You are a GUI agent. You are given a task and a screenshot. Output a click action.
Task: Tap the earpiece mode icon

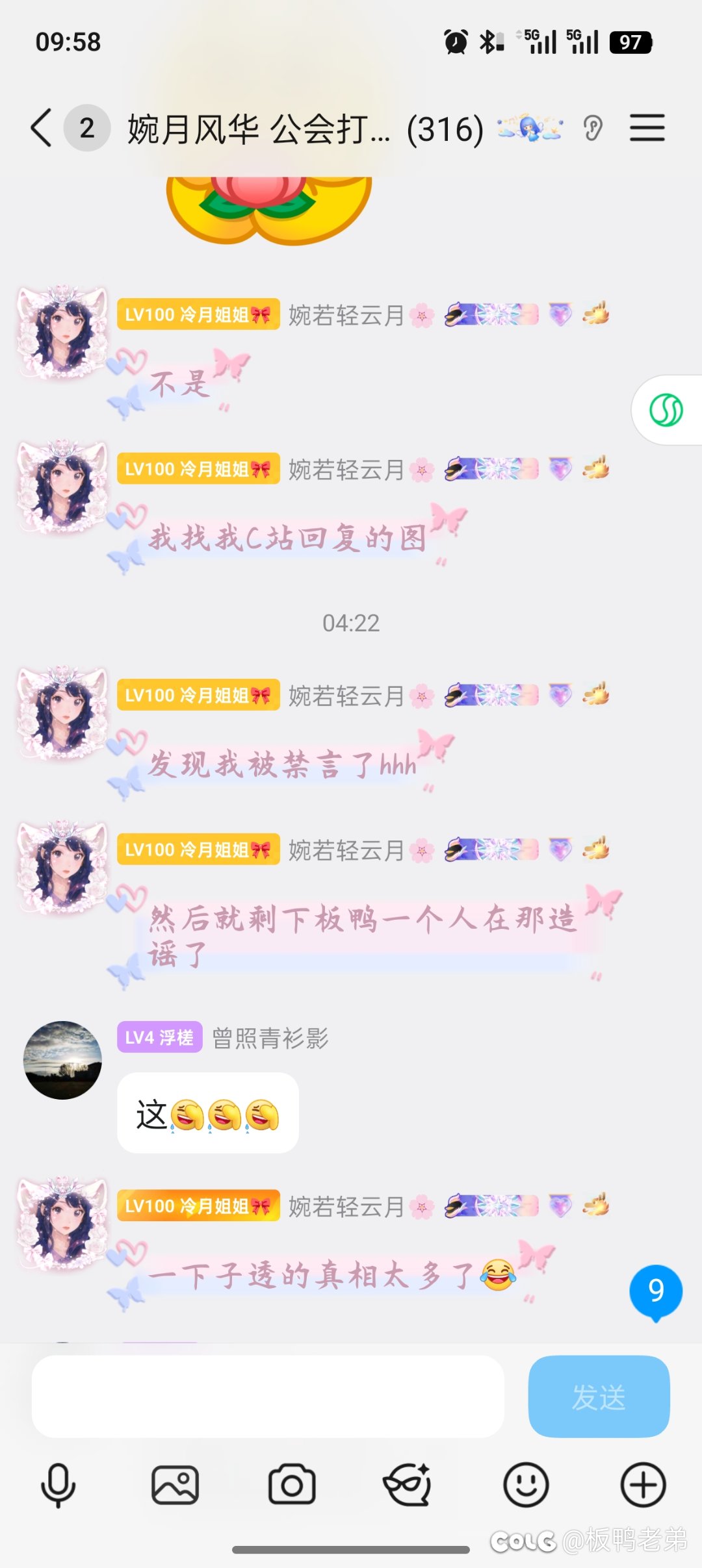click(593, 128)
